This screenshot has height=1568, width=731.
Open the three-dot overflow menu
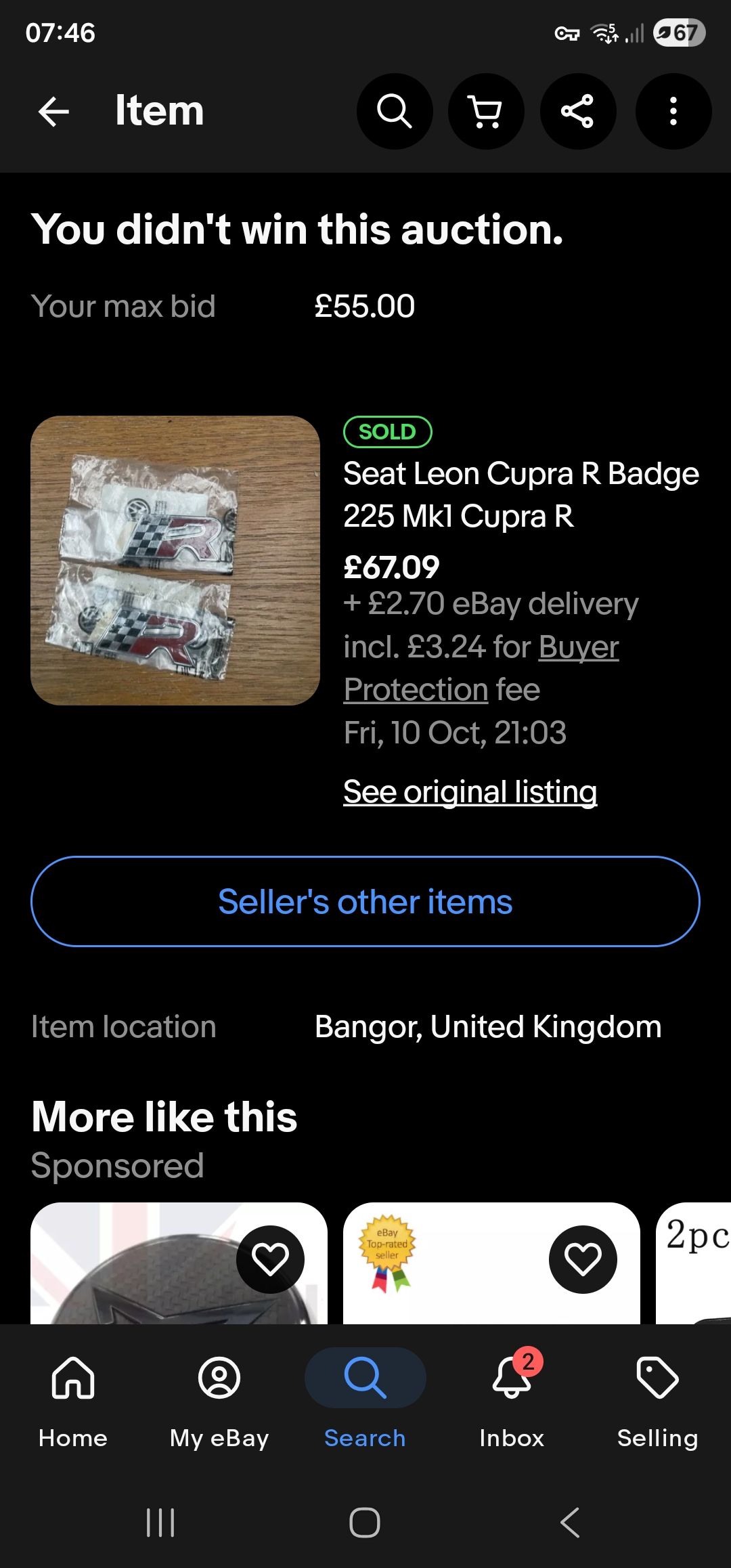pyautogui.click(x=673, y=112)
